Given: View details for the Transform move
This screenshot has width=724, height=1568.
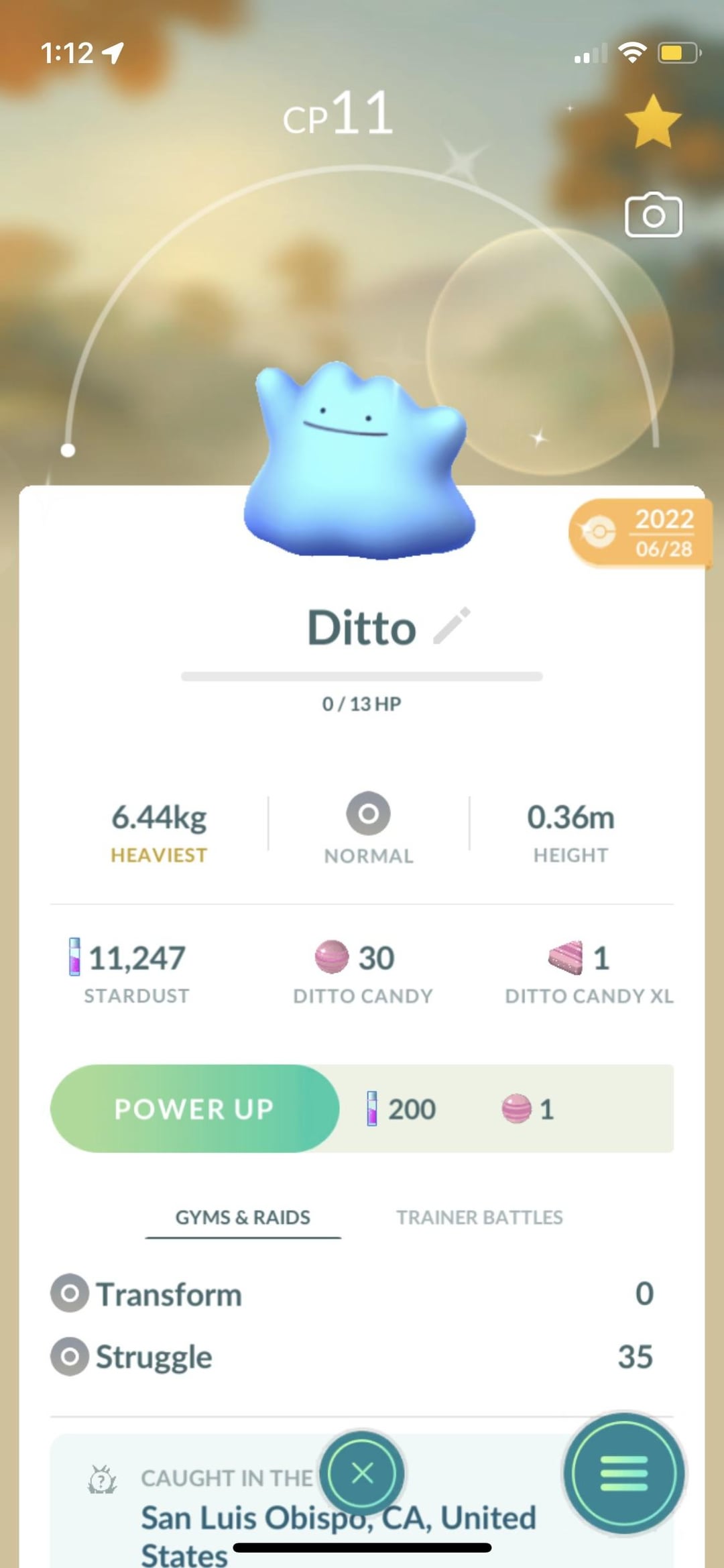Looking at the screenshot, I should click(x=169, y=1294).
